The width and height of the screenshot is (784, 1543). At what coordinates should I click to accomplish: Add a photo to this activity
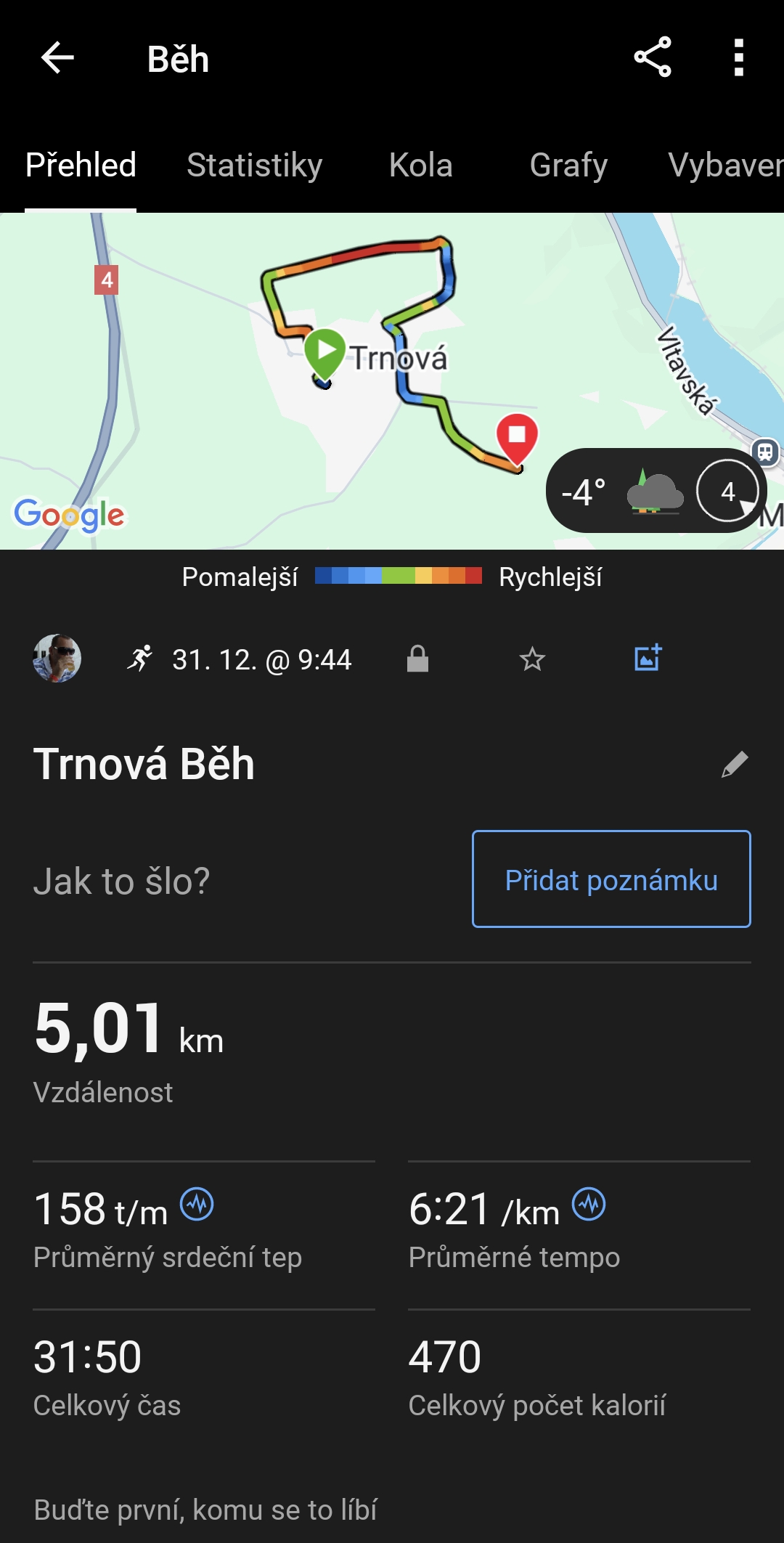click(648, 658)
